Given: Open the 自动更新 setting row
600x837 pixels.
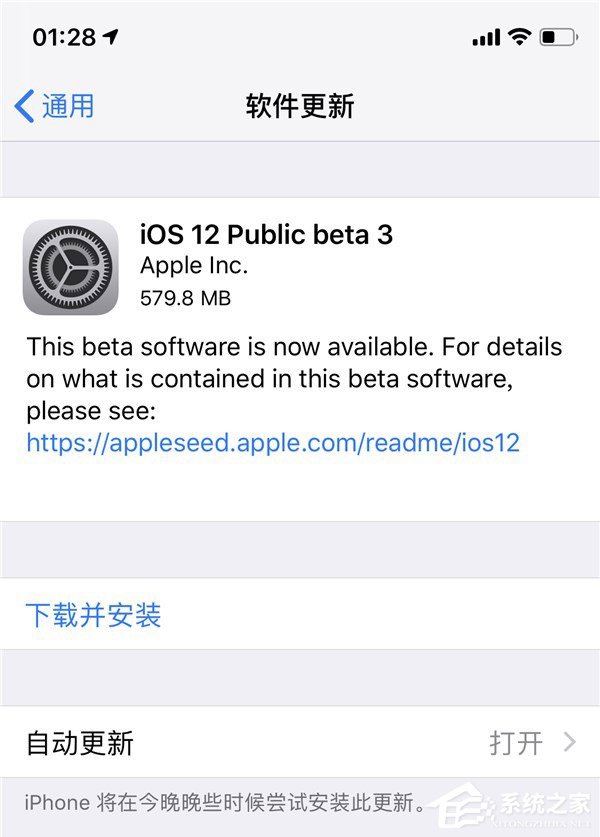Looking at the screenshot, I should [300, 743].
